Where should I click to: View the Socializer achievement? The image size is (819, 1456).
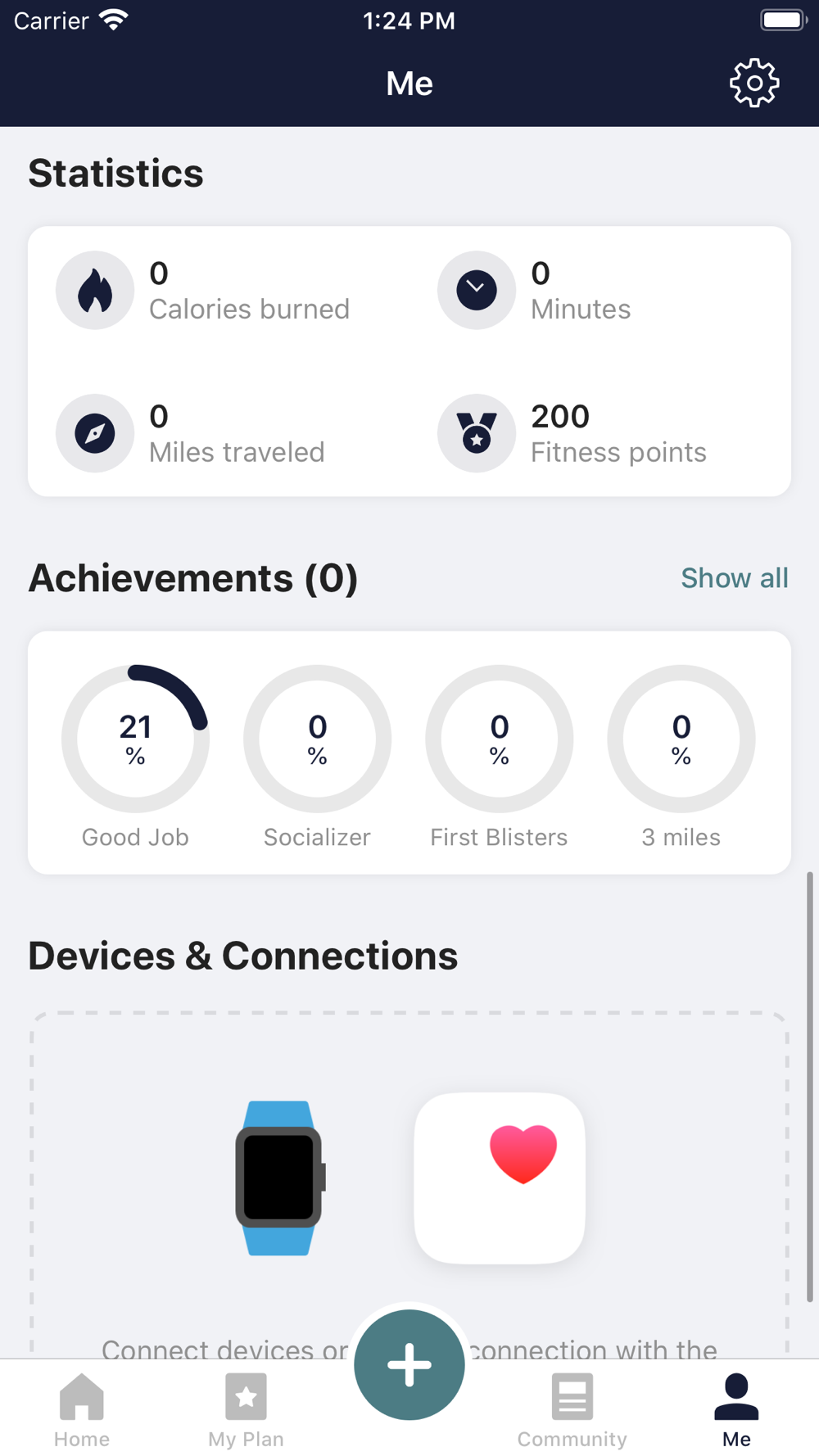pyautogui.click(x=317, y=757)
